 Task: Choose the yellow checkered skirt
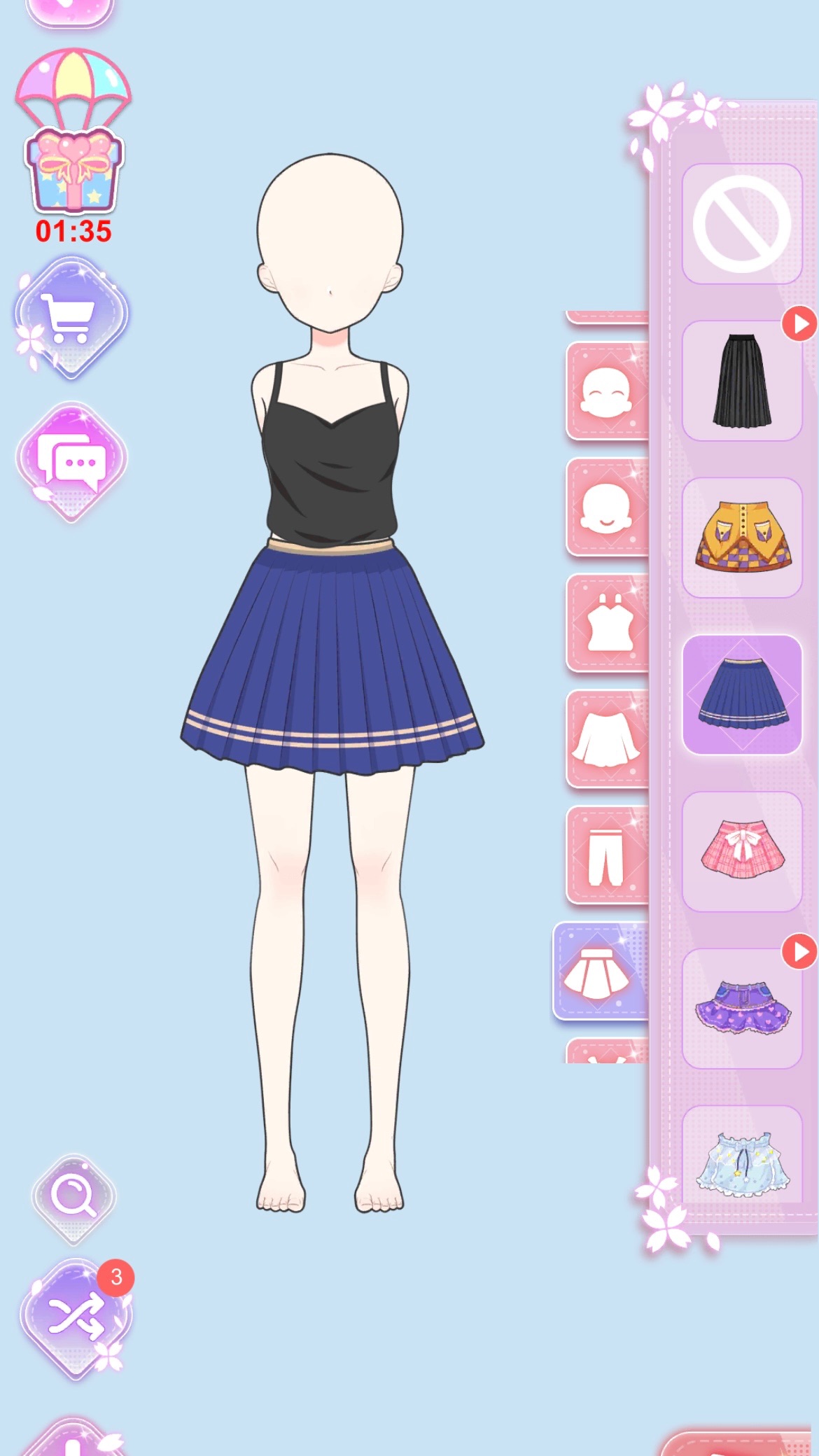coord(742,538)
